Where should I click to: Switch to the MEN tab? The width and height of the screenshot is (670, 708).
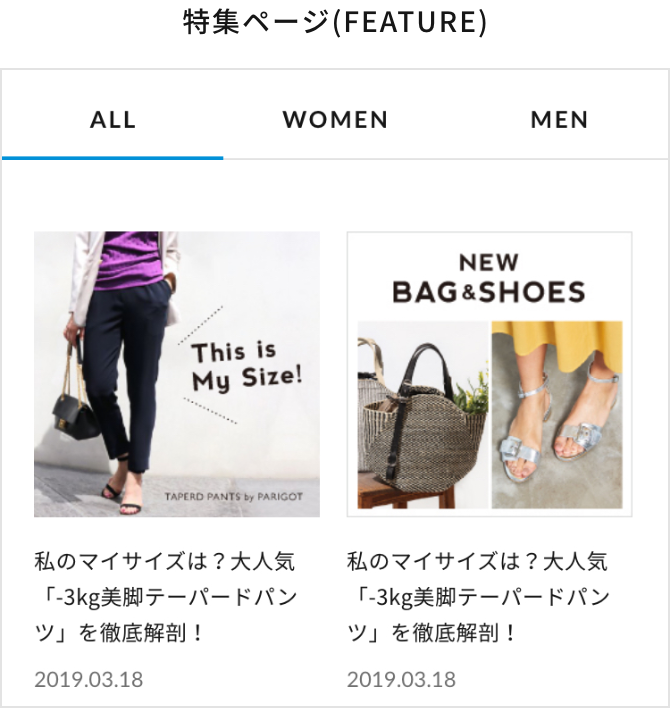pyautogui.click(x=559, y=120)
